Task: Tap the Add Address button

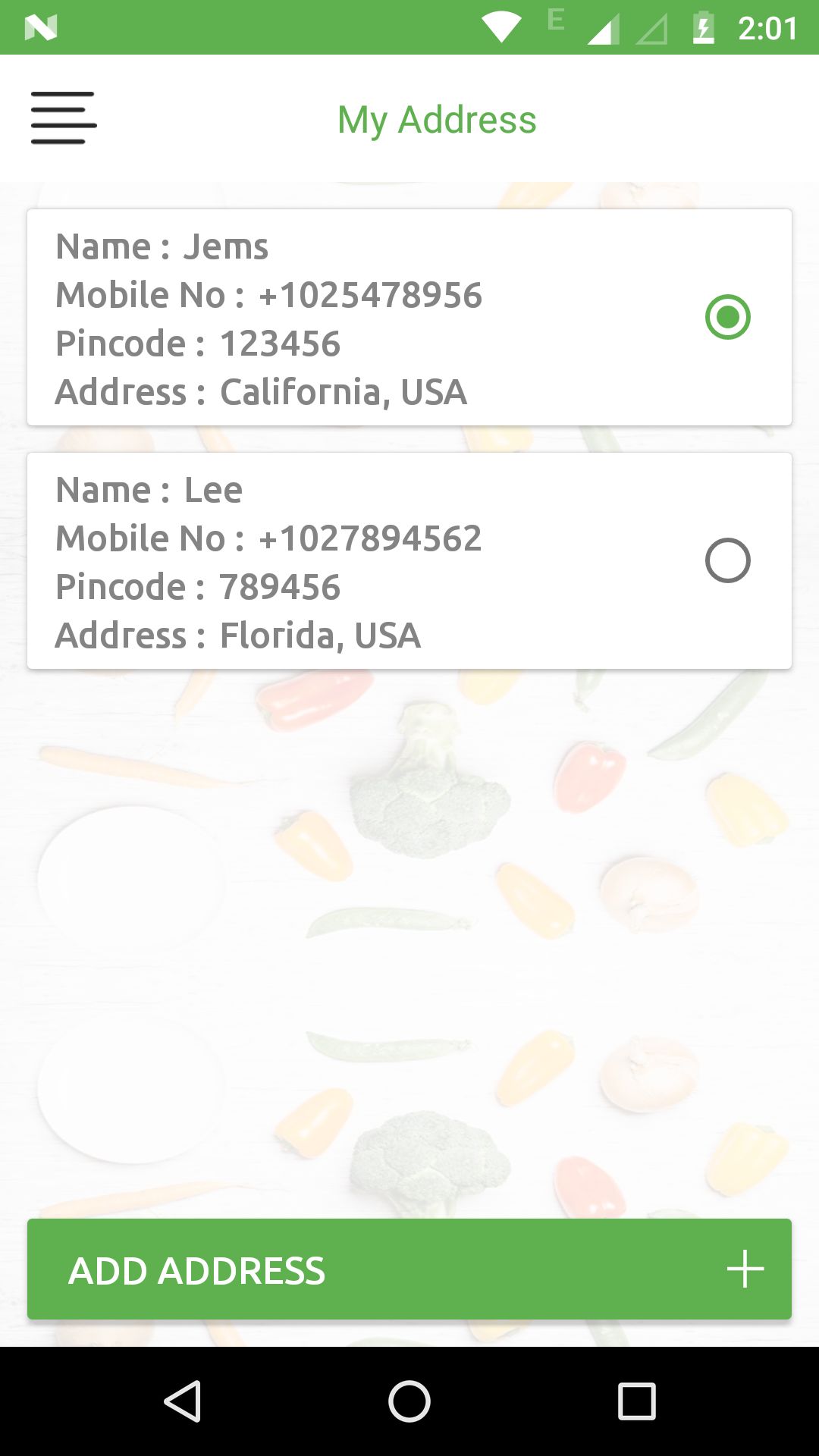Action: click(x=409, y=1269)
